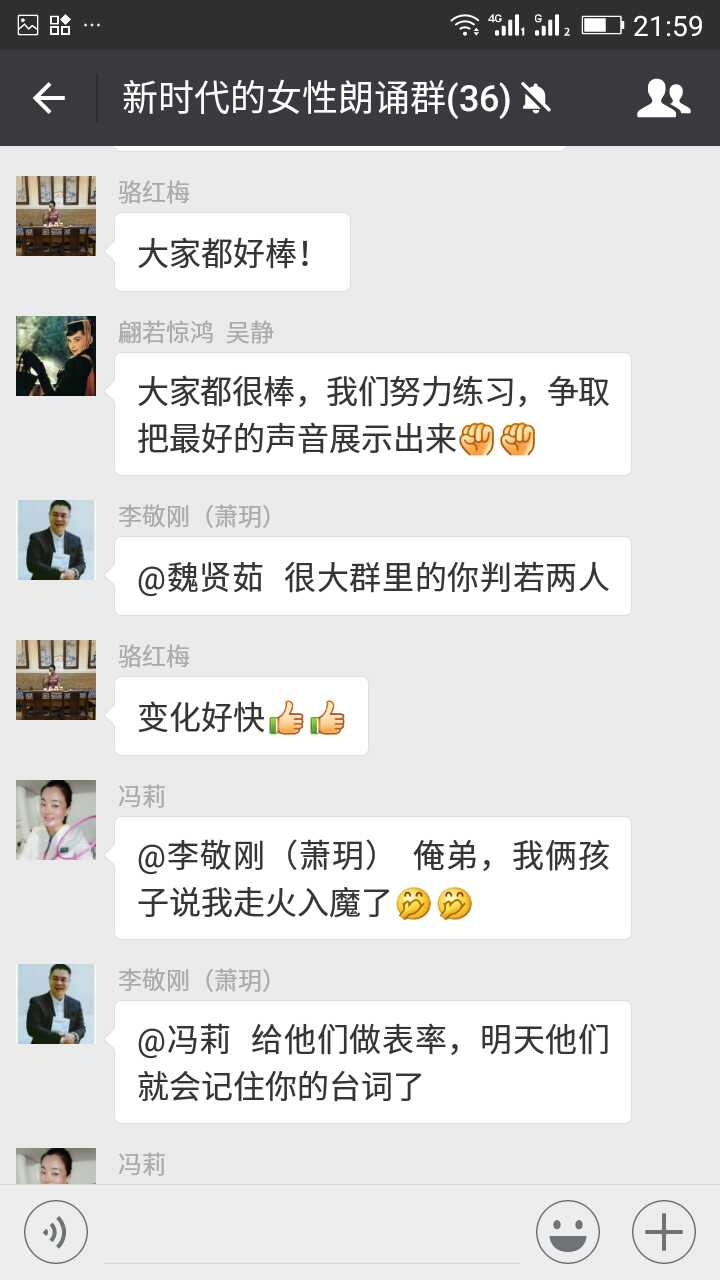This screenshot has height=1280, width=720.
Task: Open 李敬刚's avatar beside @魏贤茹 message
Action: click(56, 540)
